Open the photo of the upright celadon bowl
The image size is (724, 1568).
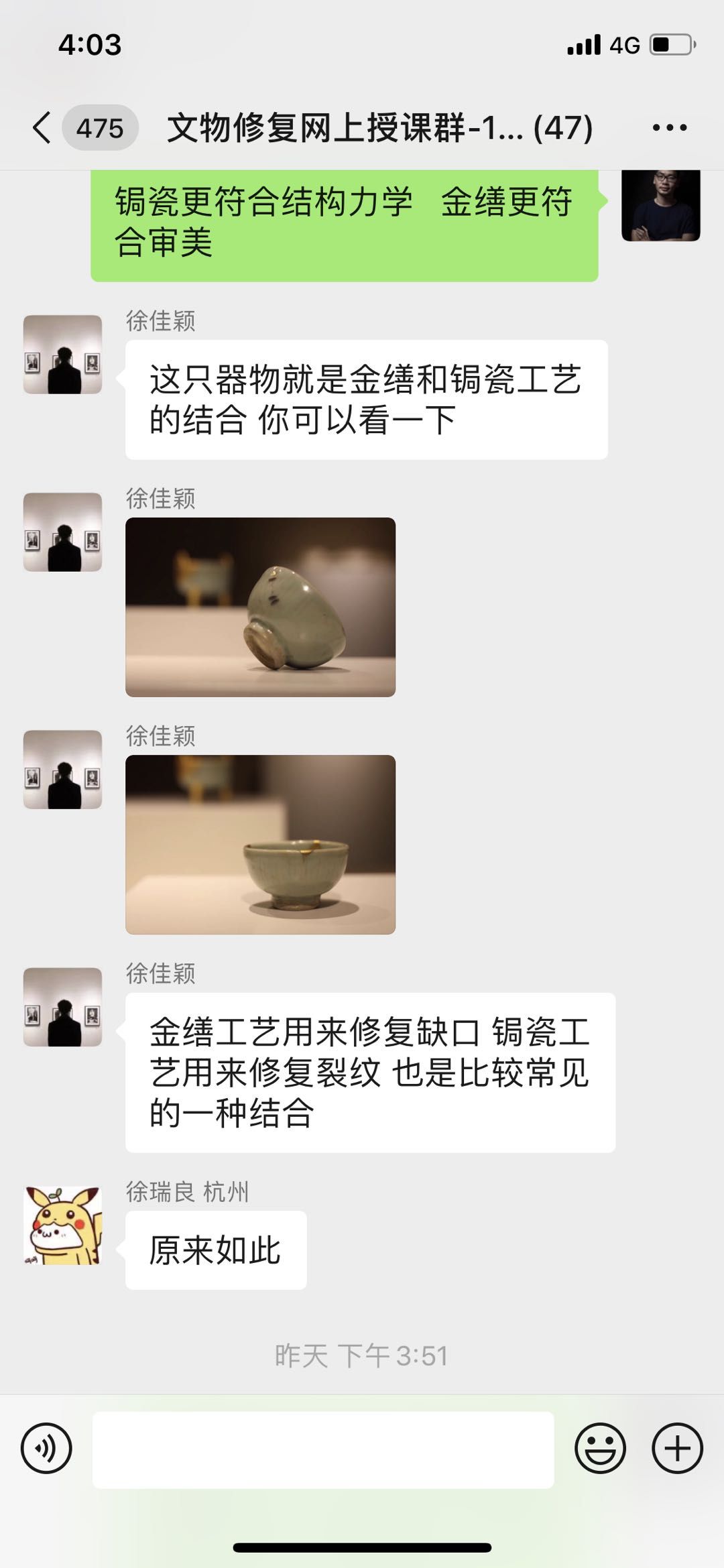coord(260,844)
